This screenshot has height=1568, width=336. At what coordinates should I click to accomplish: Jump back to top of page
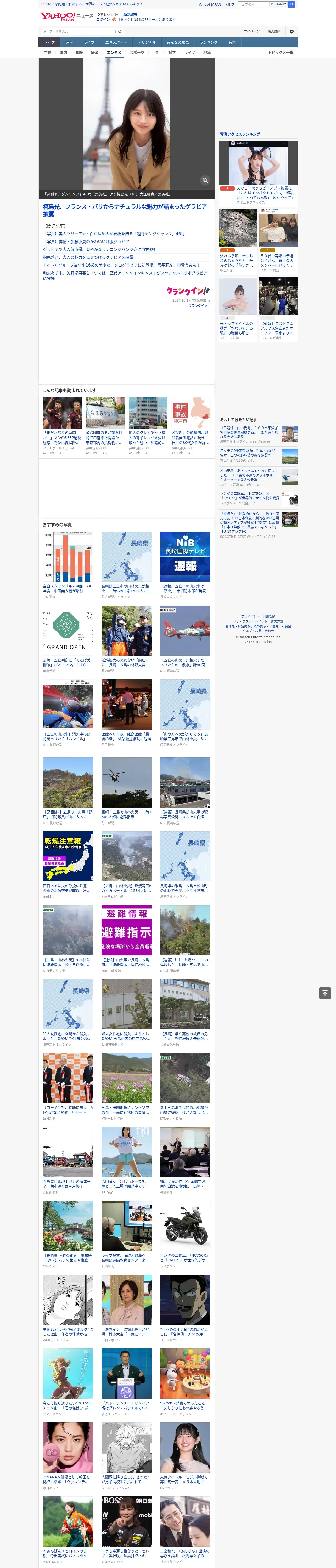click(325, 993)
